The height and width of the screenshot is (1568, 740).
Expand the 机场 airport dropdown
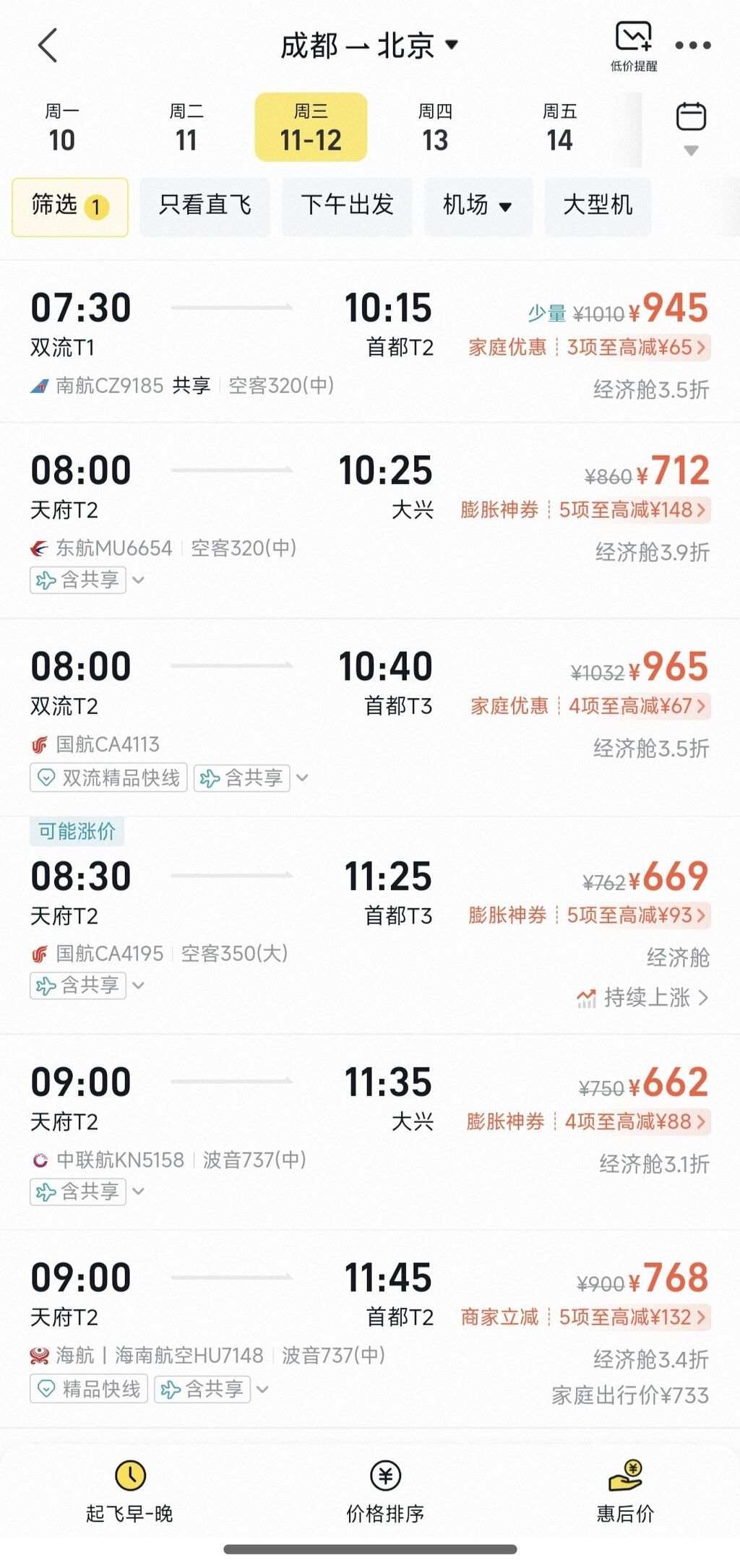coord(478,207)
